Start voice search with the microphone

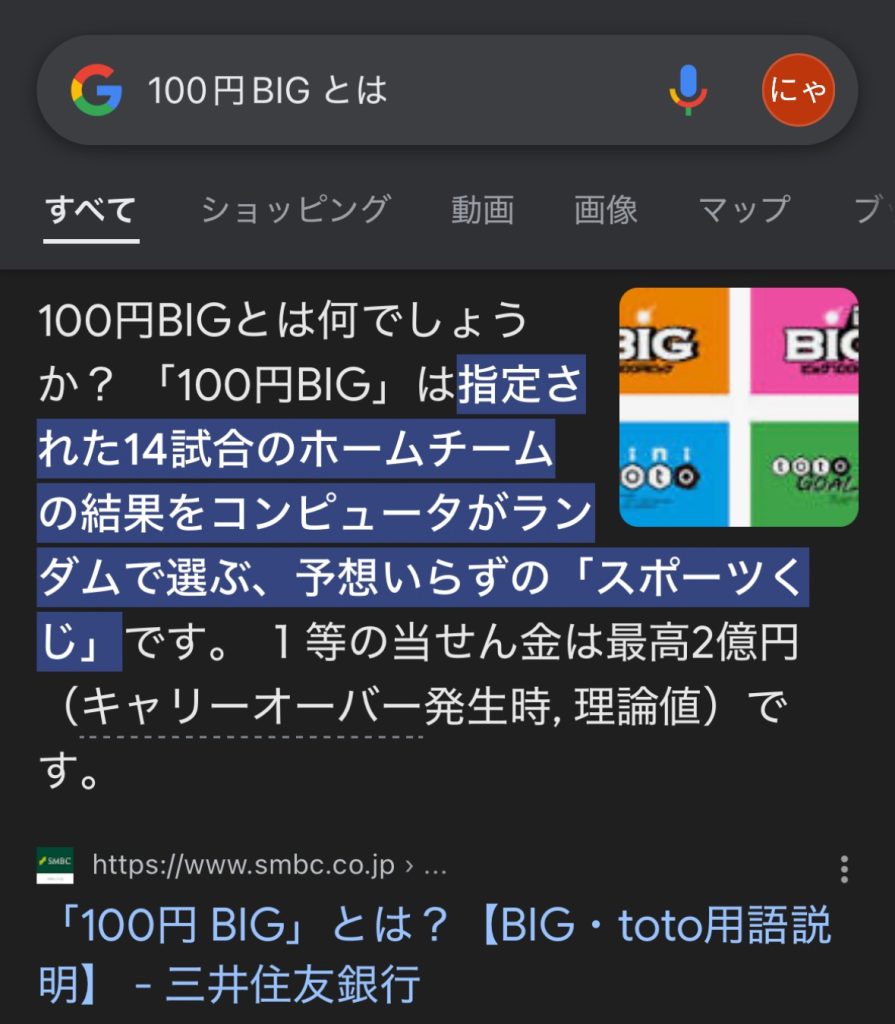click(688, 91)
